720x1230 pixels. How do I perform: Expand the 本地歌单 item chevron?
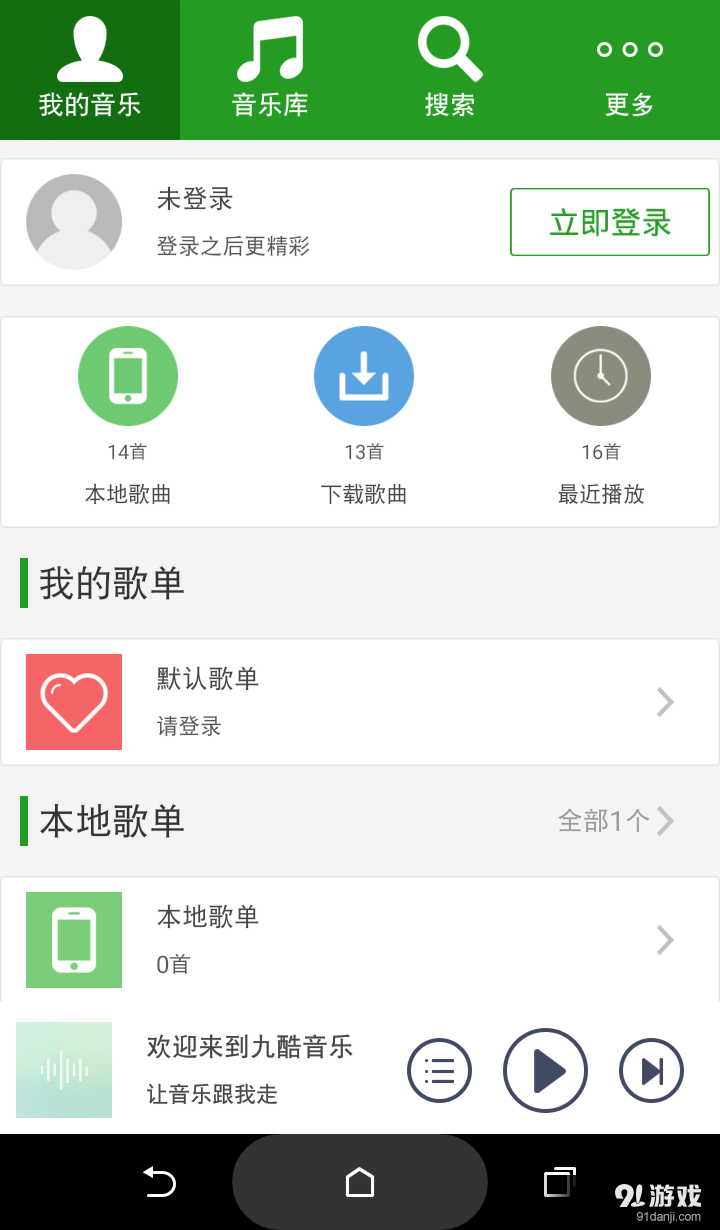pos(664,939)
